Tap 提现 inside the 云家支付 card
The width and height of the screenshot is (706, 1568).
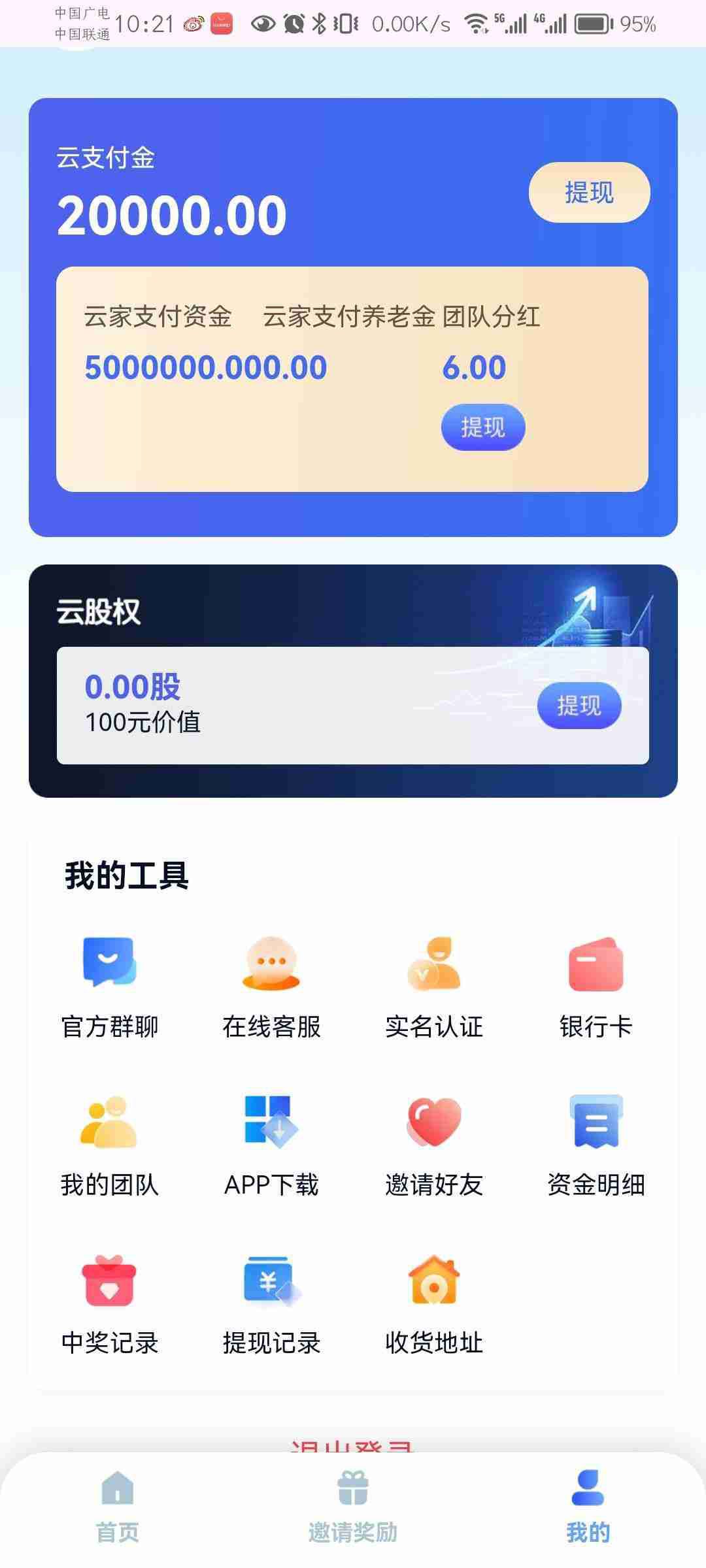pyautogui.click(x=483, y=426)
